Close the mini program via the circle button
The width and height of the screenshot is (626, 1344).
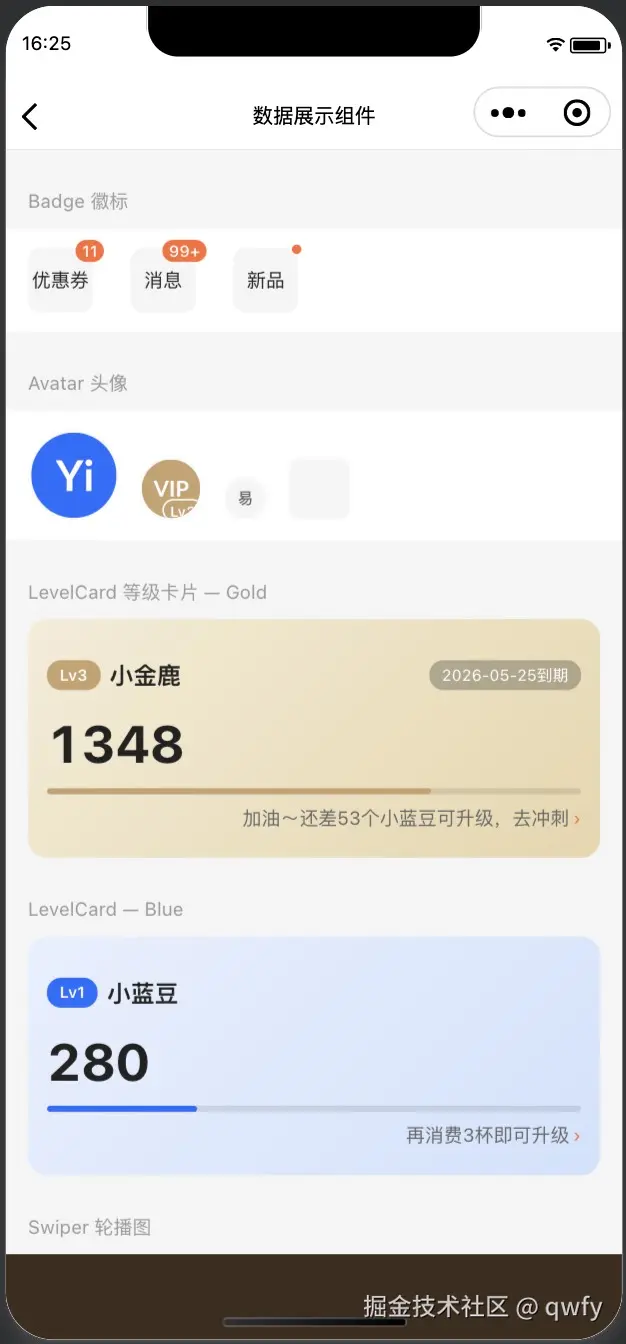click(577, 113)
